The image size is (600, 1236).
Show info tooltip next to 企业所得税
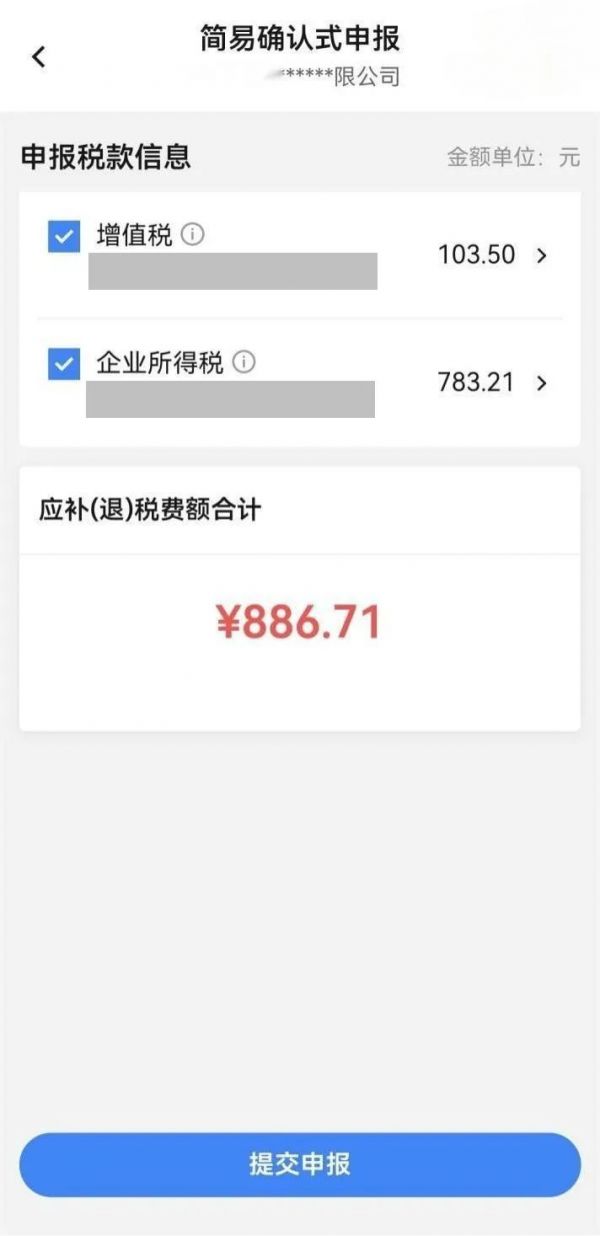point(244,362)
